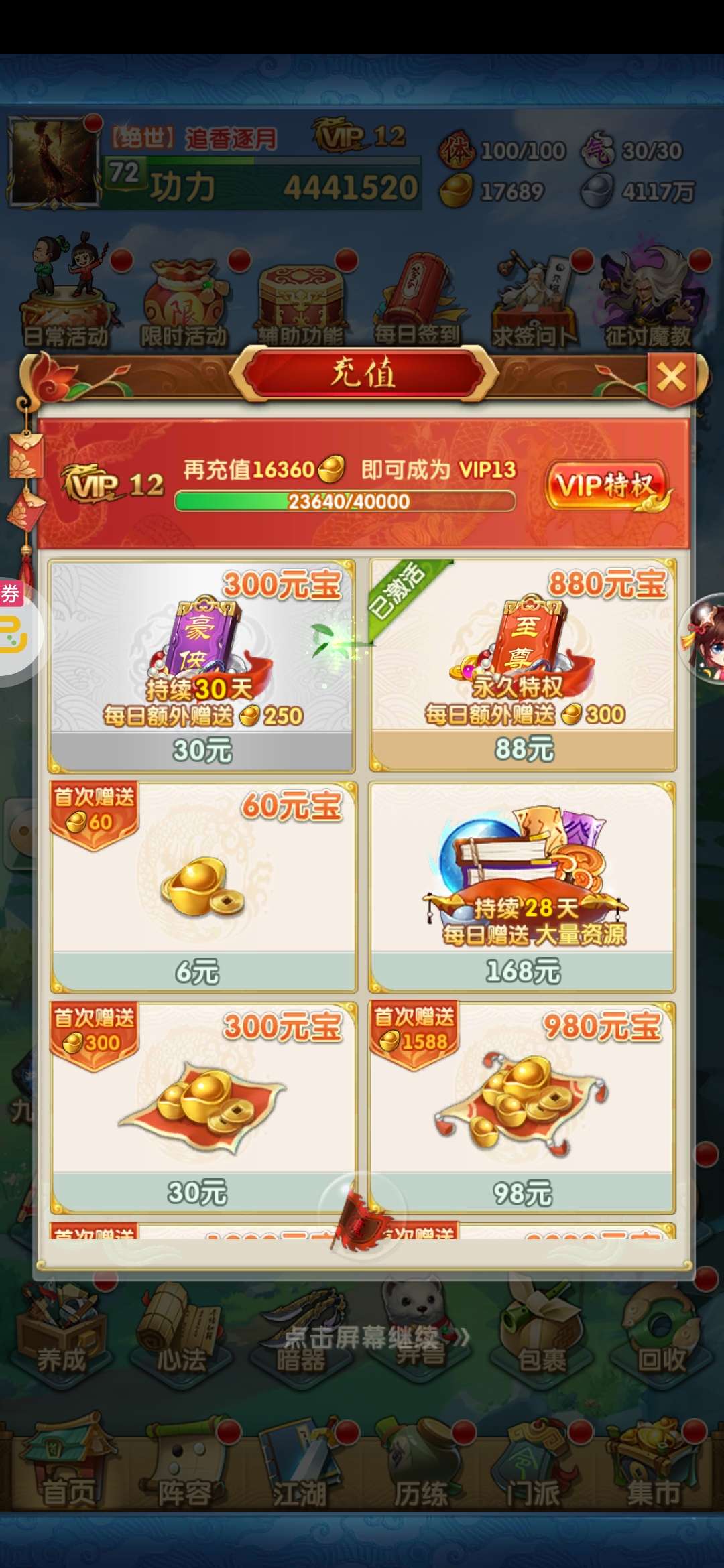Buy the 300元宝 pack with 首次赠送 300

(x=203, y=1108)
